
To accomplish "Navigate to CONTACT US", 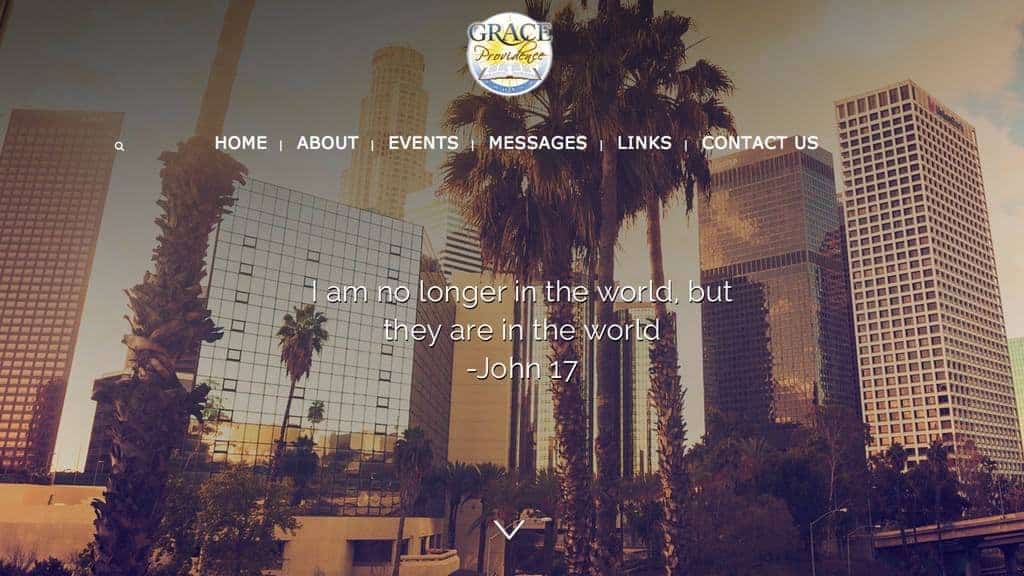I will pyautogui.click(x=760, y=143).
